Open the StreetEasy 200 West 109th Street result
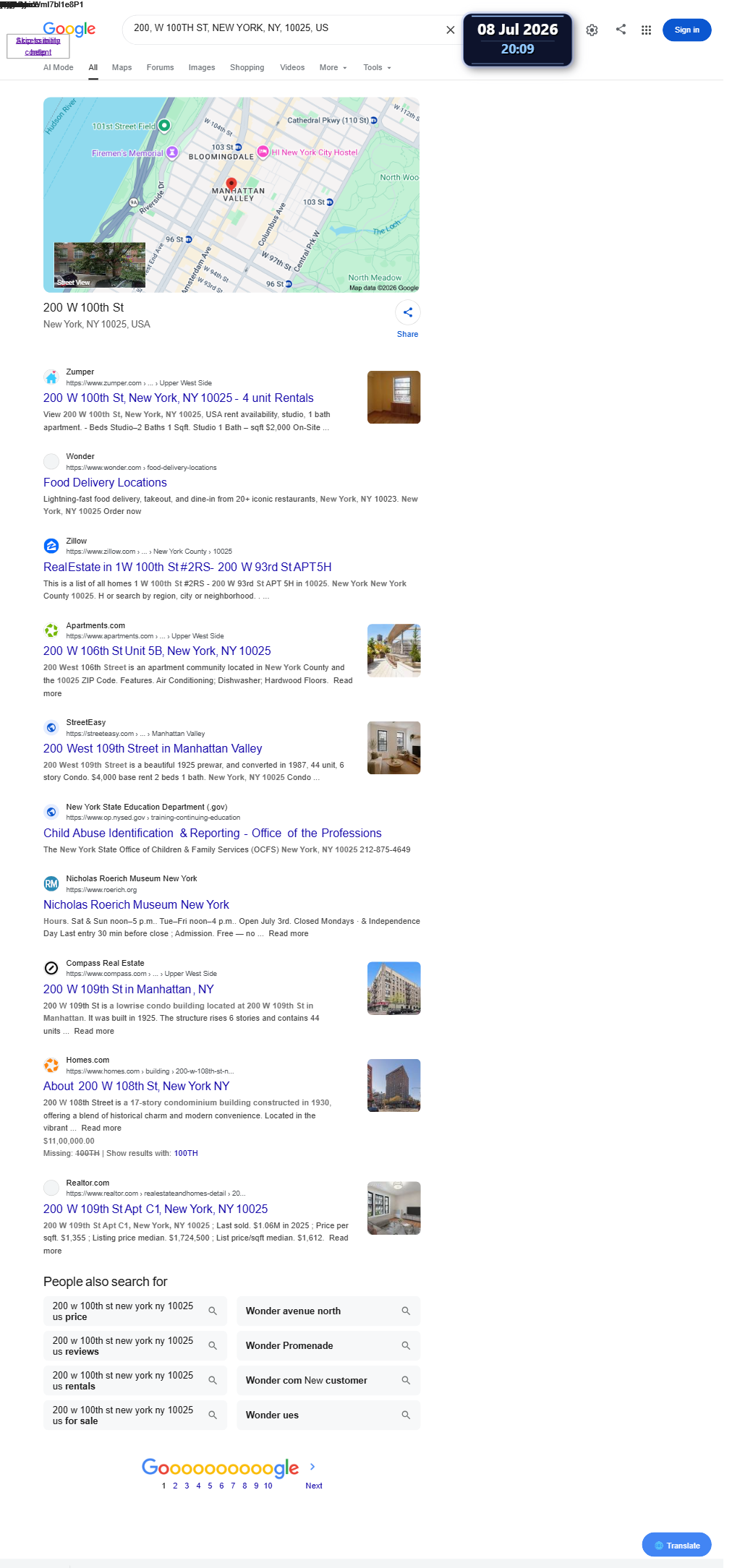The height and width of the screenshot is (1568, 732). (153, 748)
